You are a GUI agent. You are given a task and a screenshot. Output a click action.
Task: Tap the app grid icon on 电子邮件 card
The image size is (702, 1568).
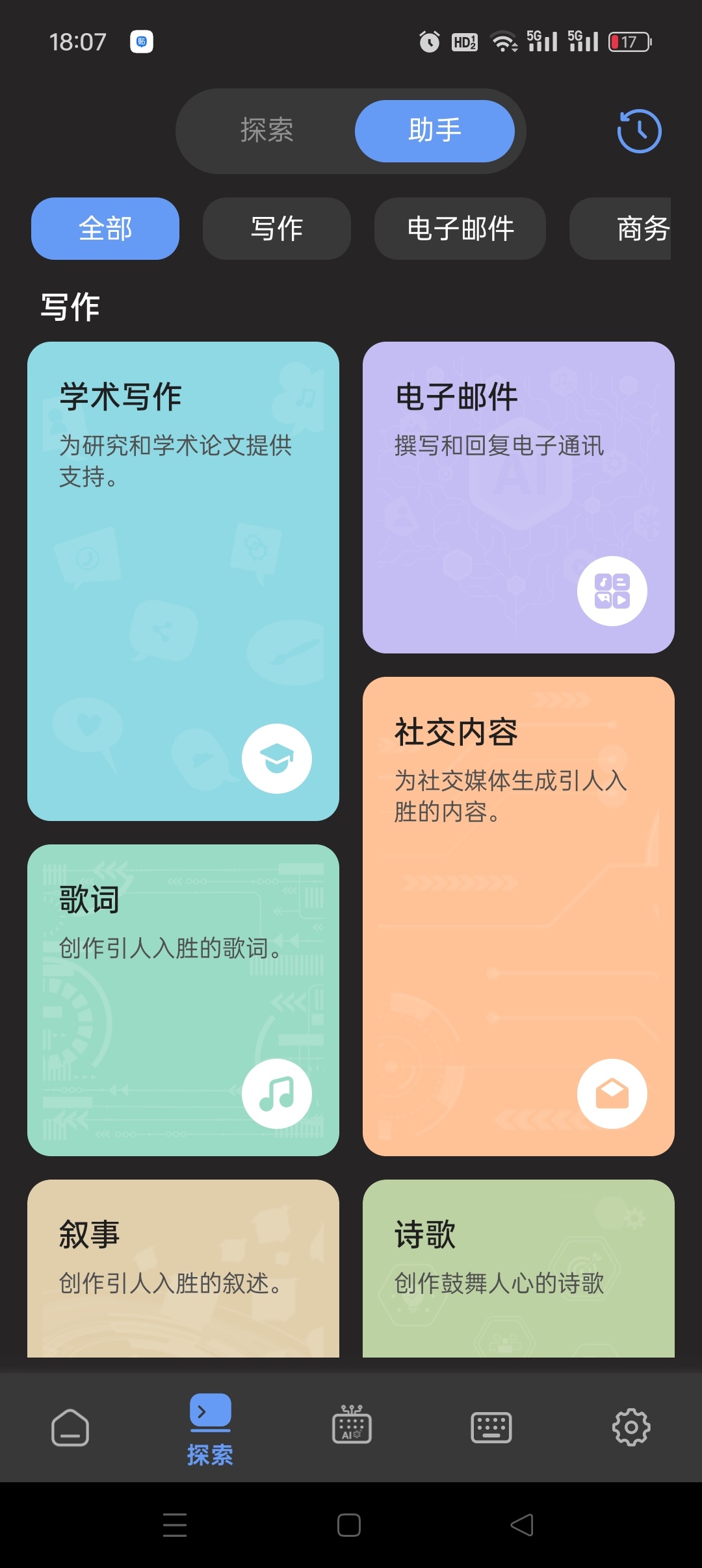612,590
